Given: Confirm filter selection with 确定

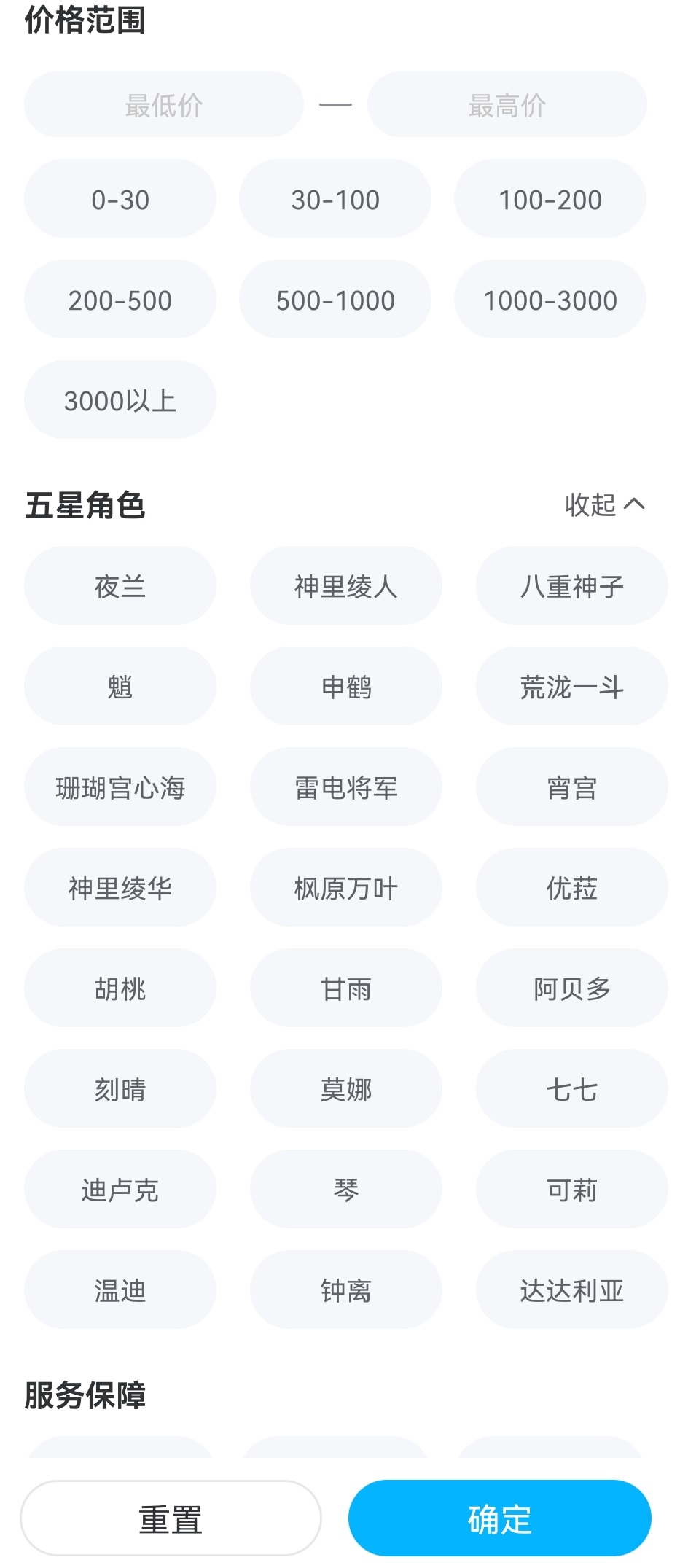Looking at the screenshot, I should (x=499, y=1518).
